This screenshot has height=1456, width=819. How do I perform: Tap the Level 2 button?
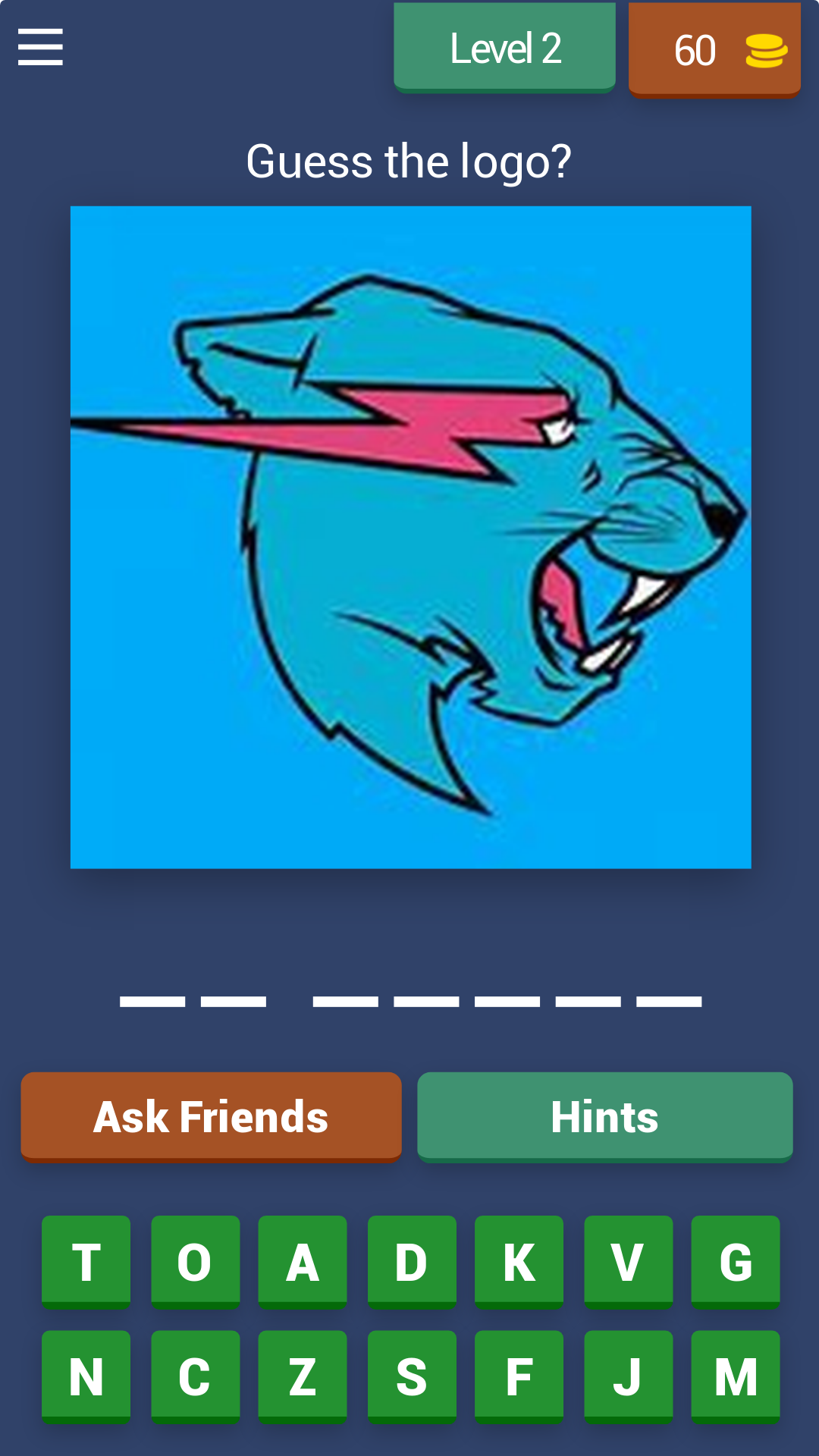[x=504, y=48]
